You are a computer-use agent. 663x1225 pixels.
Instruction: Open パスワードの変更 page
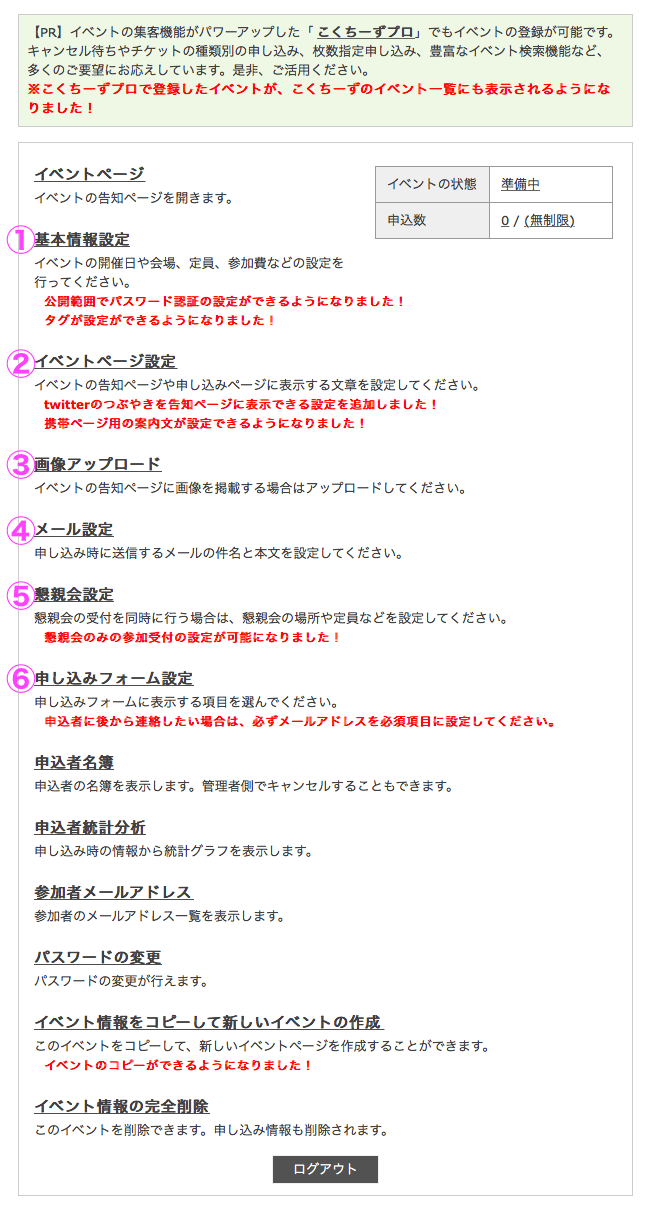click(97, 957)
